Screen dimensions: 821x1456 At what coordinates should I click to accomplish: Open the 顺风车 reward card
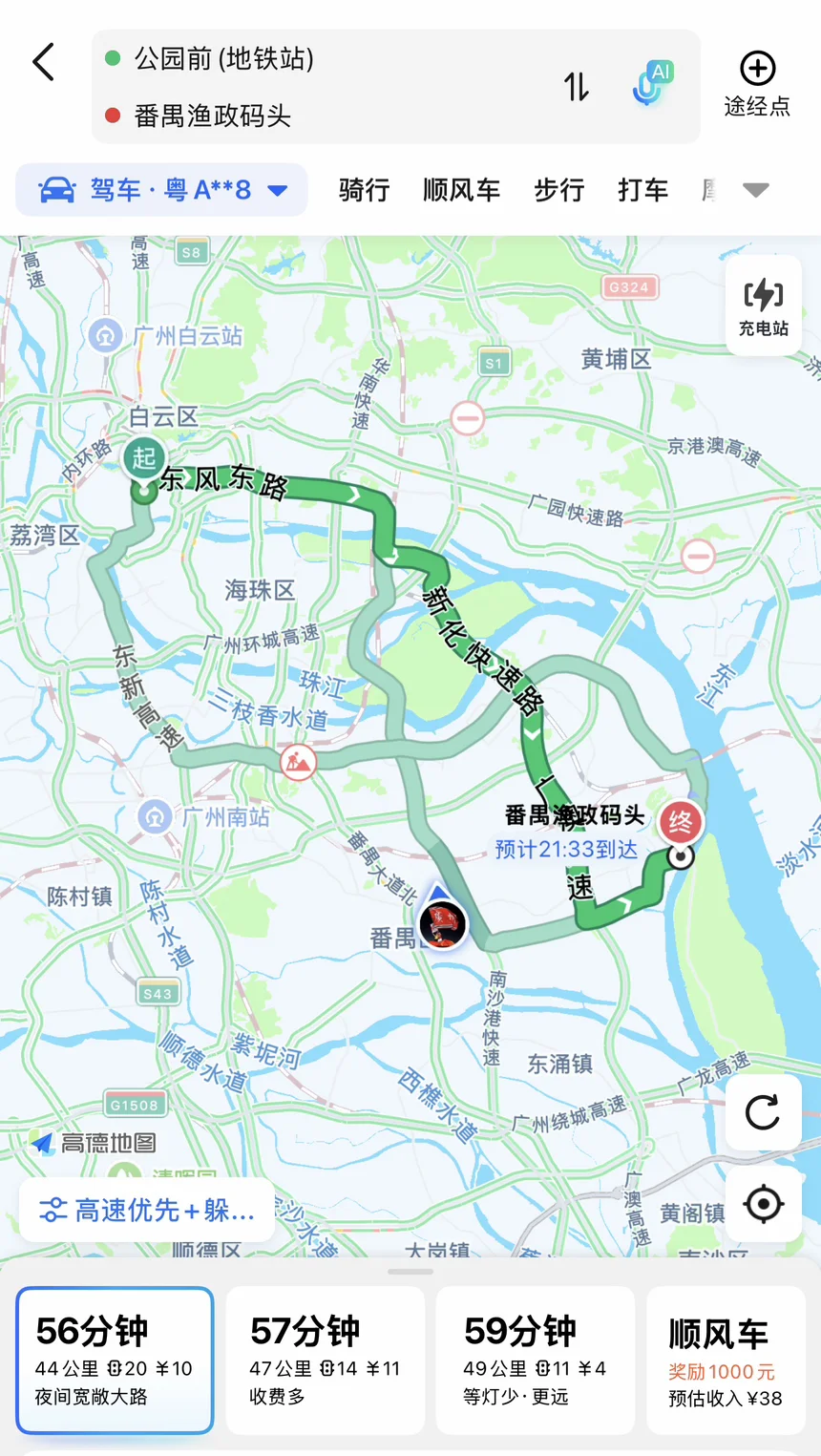(726, 1360)
